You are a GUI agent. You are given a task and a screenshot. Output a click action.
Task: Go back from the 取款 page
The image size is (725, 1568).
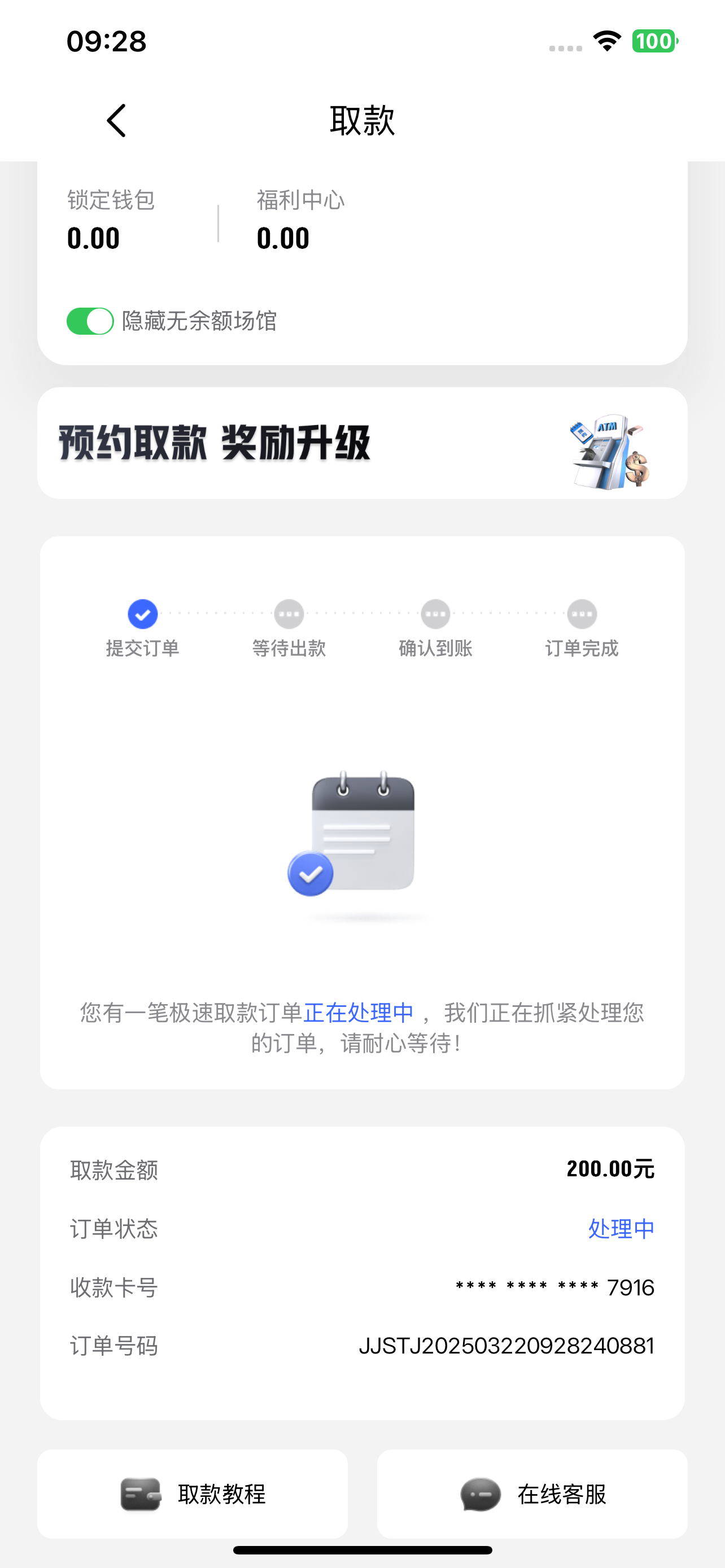[x=116, y=121]
